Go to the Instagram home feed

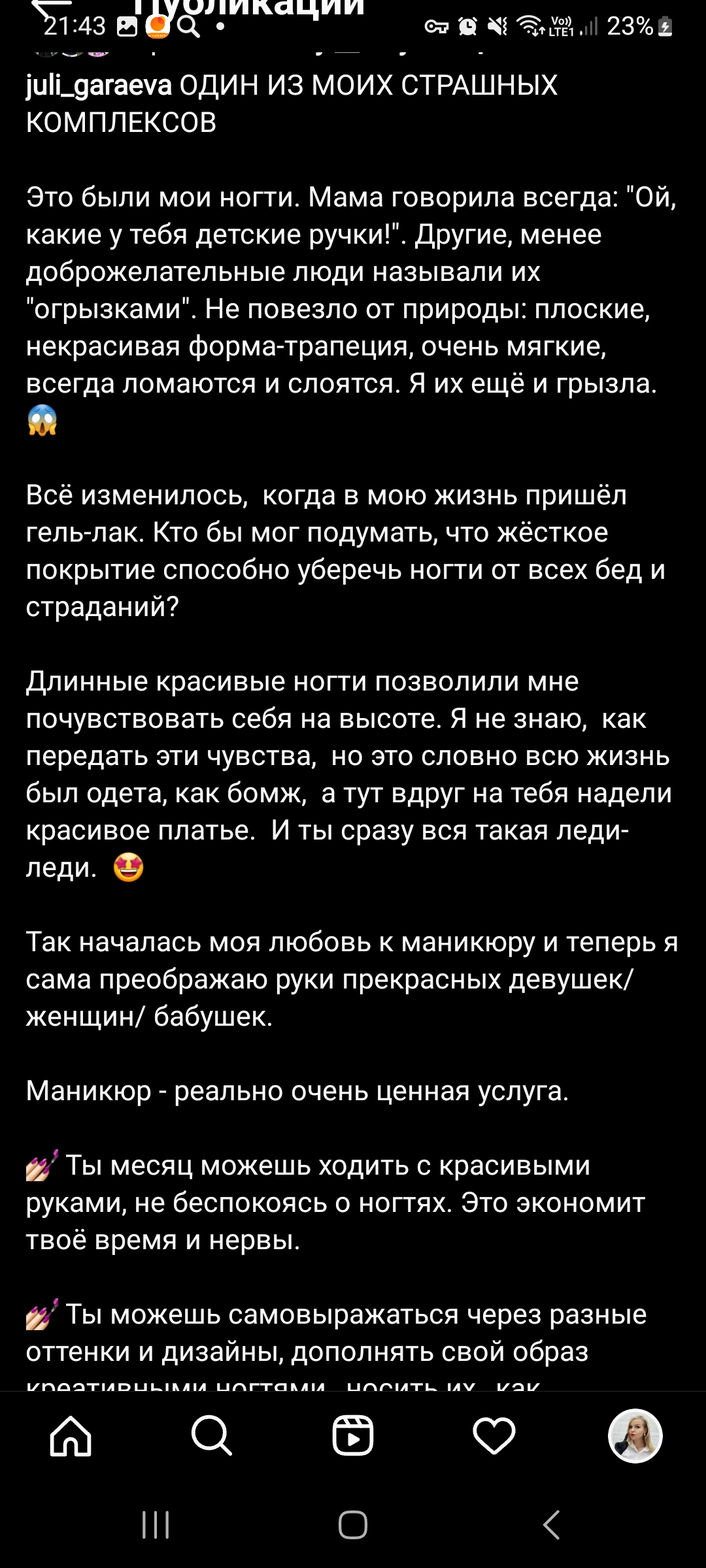[71, 1436]
